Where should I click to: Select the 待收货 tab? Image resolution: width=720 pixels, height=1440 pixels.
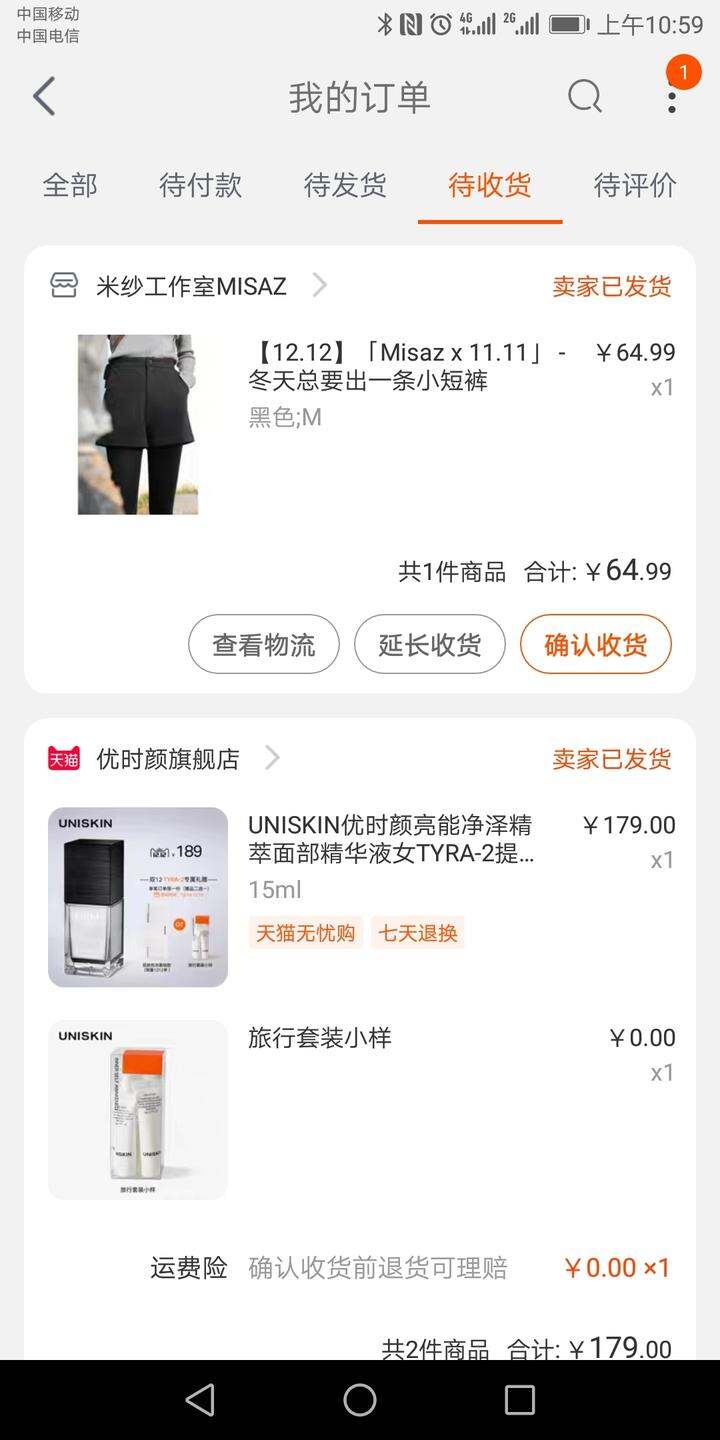490,185
